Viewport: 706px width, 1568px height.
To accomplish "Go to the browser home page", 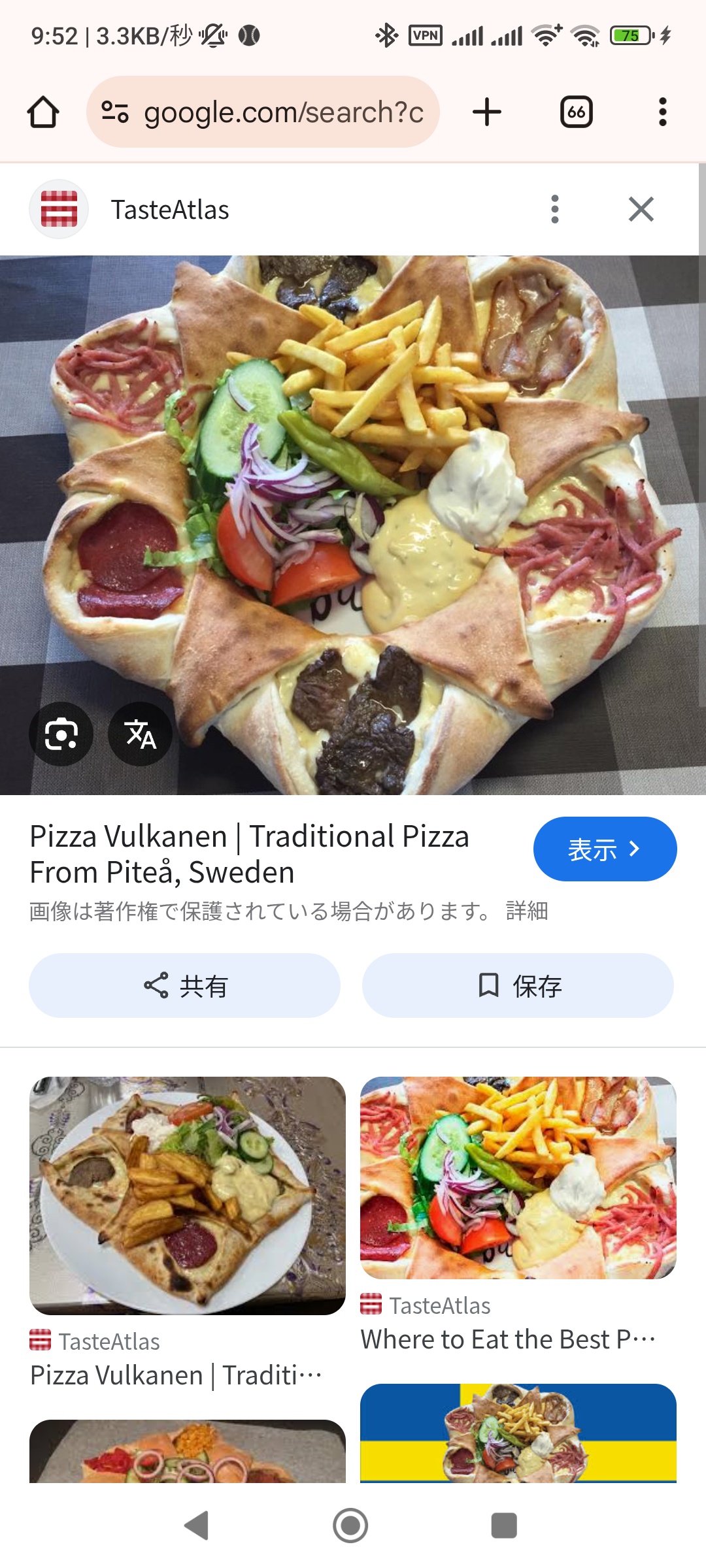I will (x=43, y=112).
